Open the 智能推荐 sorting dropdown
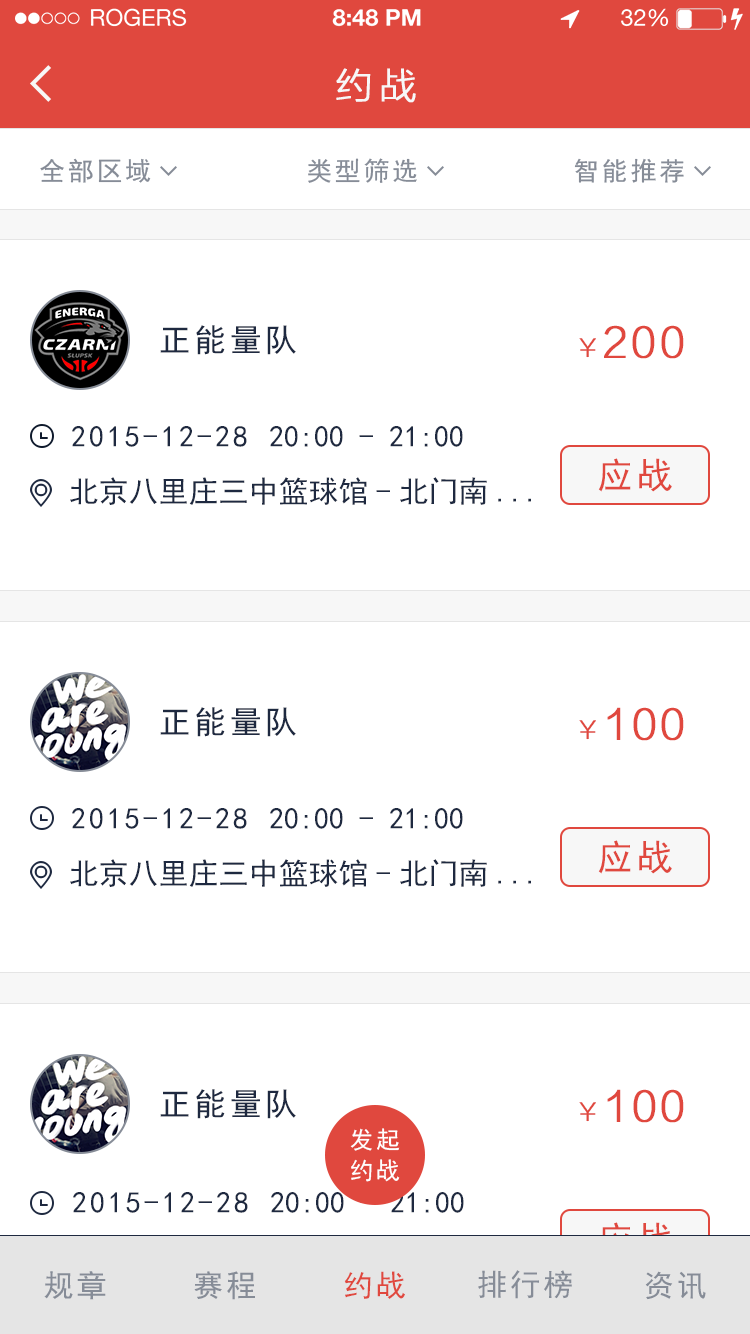The height and width of the screenshot is (1334, 750). pyautogui.click(x=642, y=171)
